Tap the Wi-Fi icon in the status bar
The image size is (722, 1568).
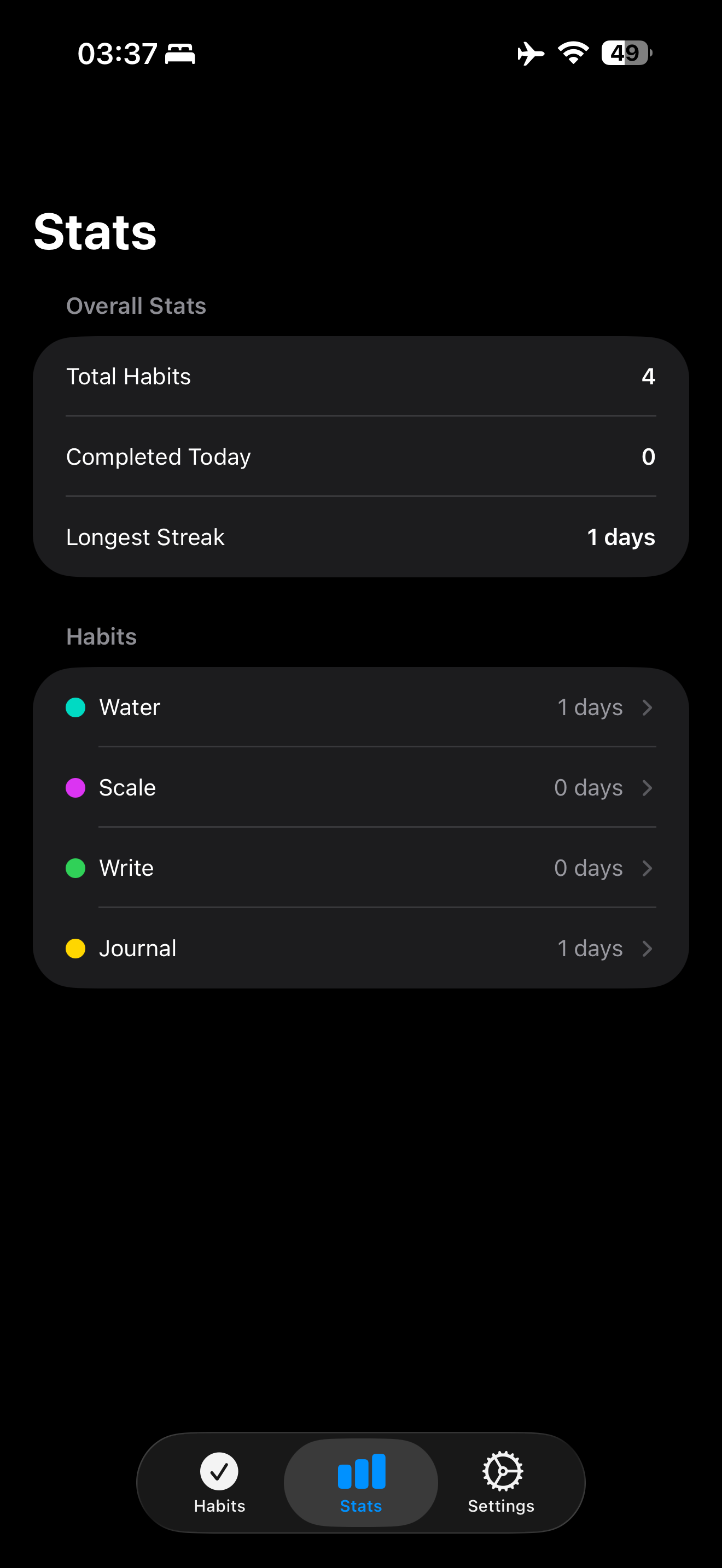click(573, 53)
